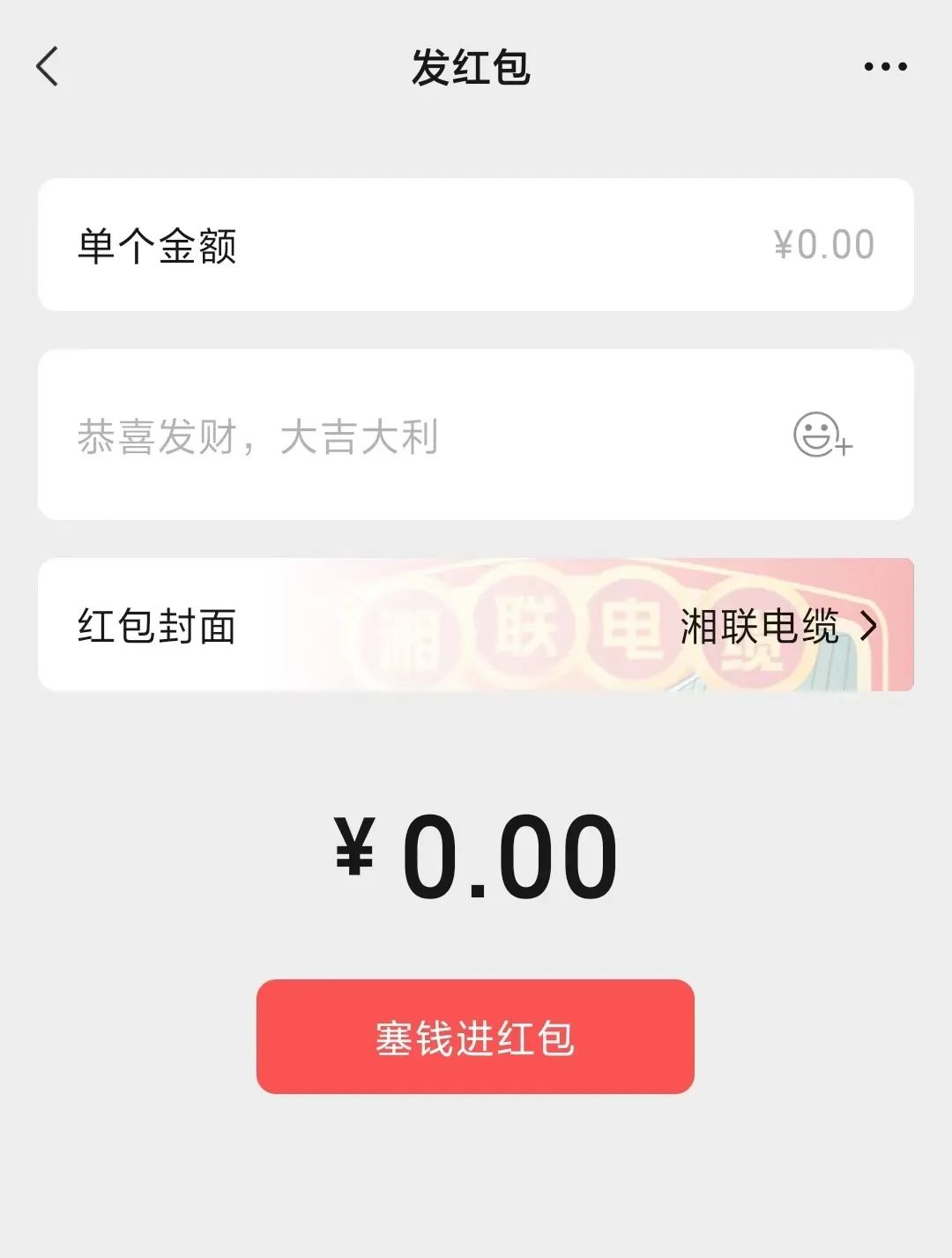Viewport: 952px width, 1258px height.
Task: Tap the ¥0.00 amount input
Action: [815, 244]
